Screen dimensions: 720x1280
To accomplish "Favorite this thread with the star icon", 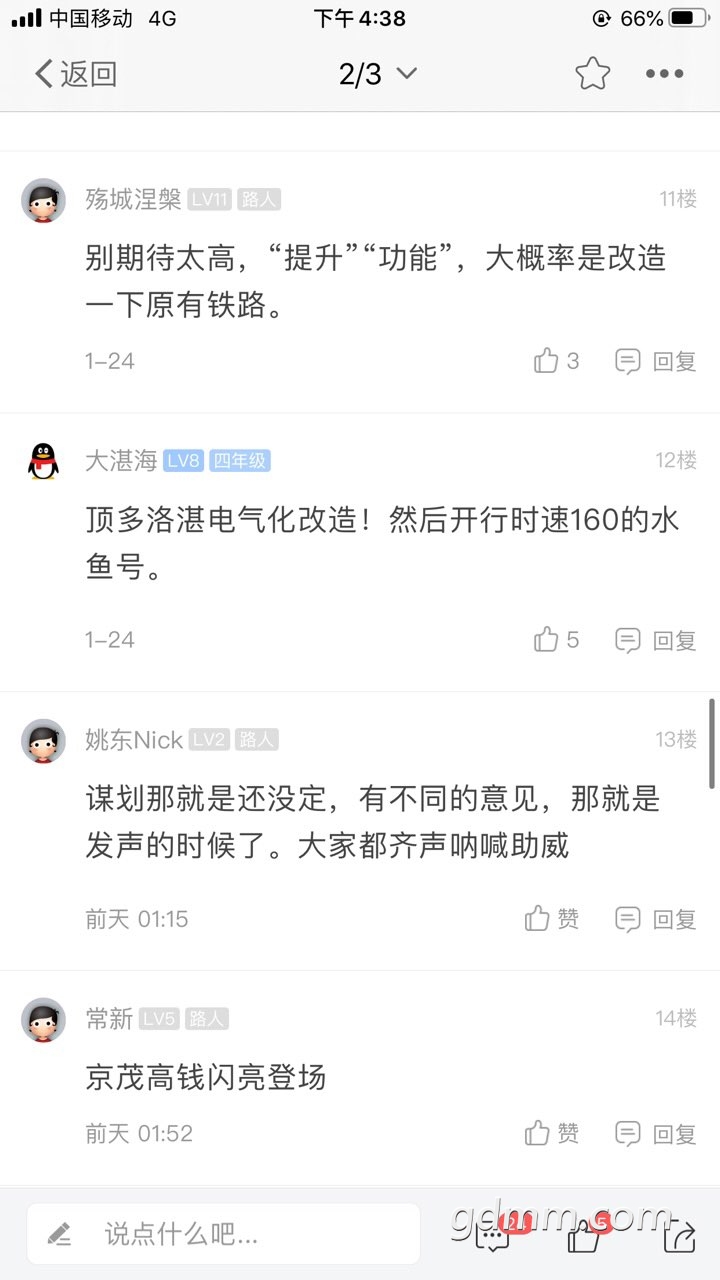I will (592, 74).
